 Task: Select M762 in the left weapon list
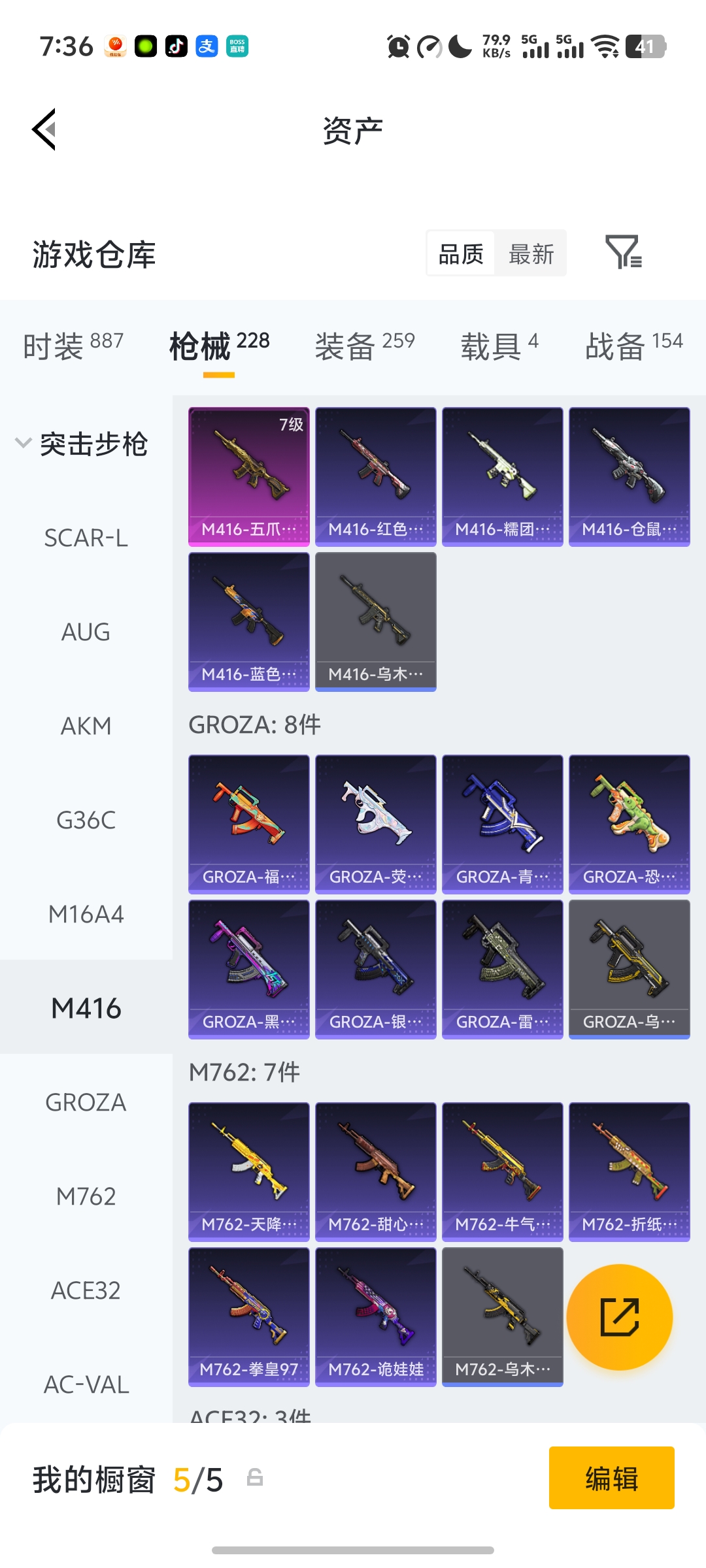(86, 1196)
